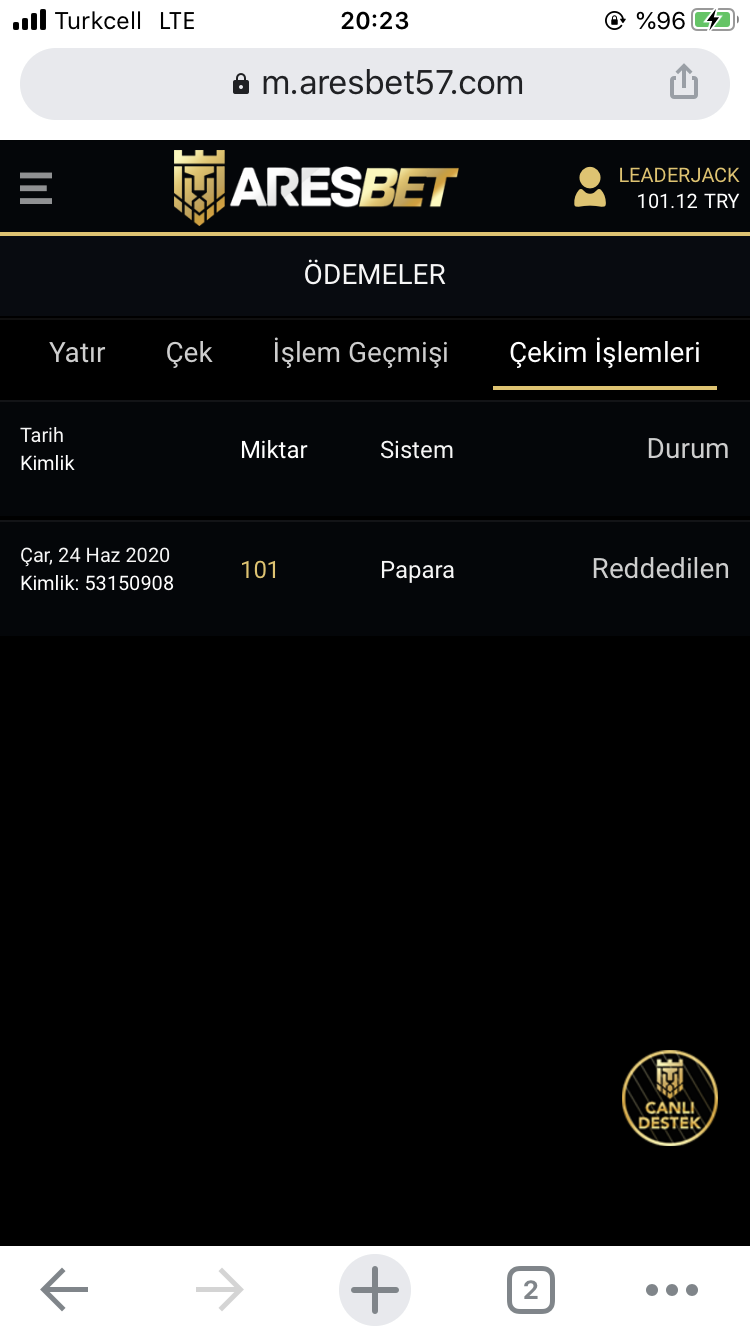
Task: Go back in the browser
Action: point(65,1290)
